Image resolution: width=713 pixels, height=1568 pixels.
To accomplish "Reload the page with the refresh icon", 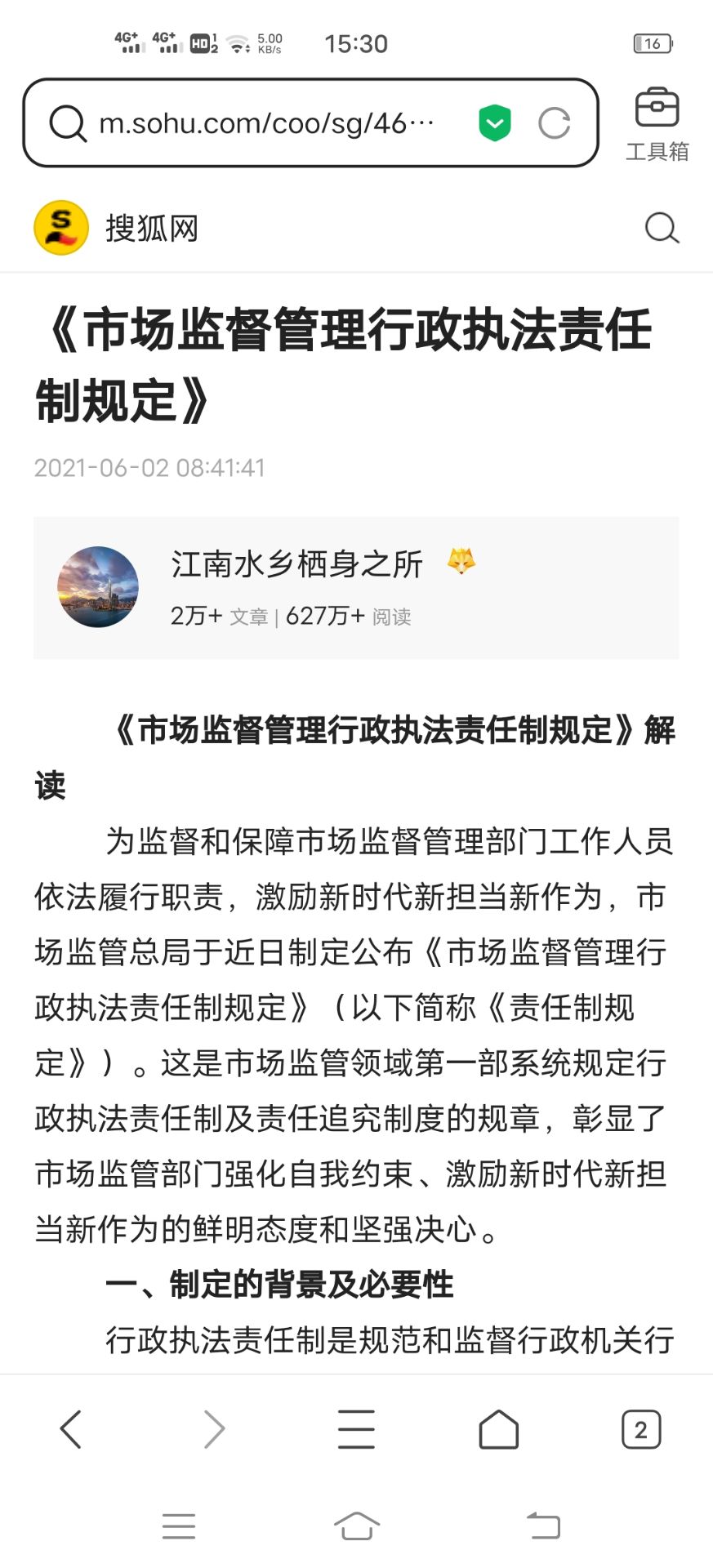I will click(554, 124).
